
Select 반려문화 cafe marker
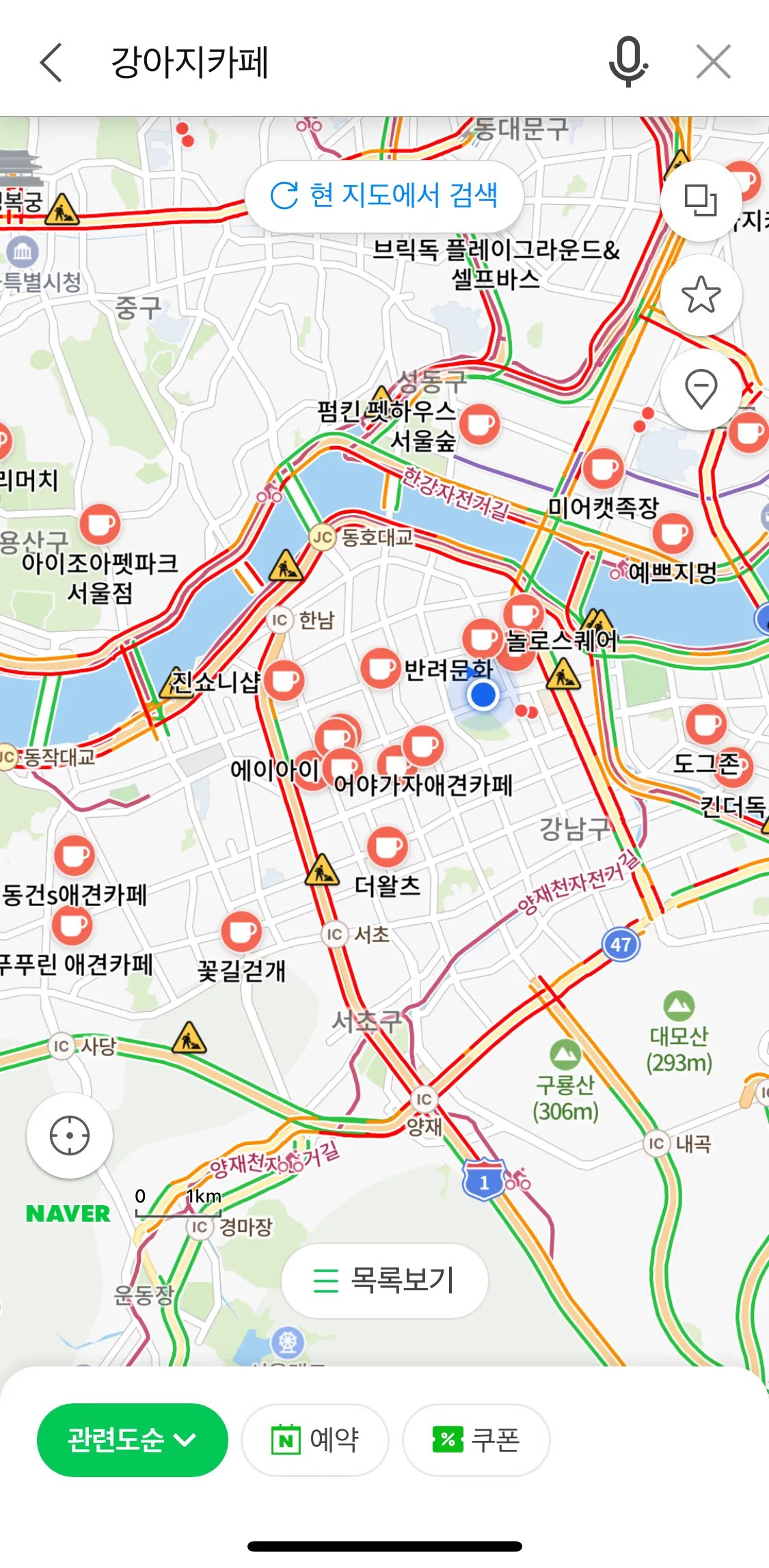380,668
